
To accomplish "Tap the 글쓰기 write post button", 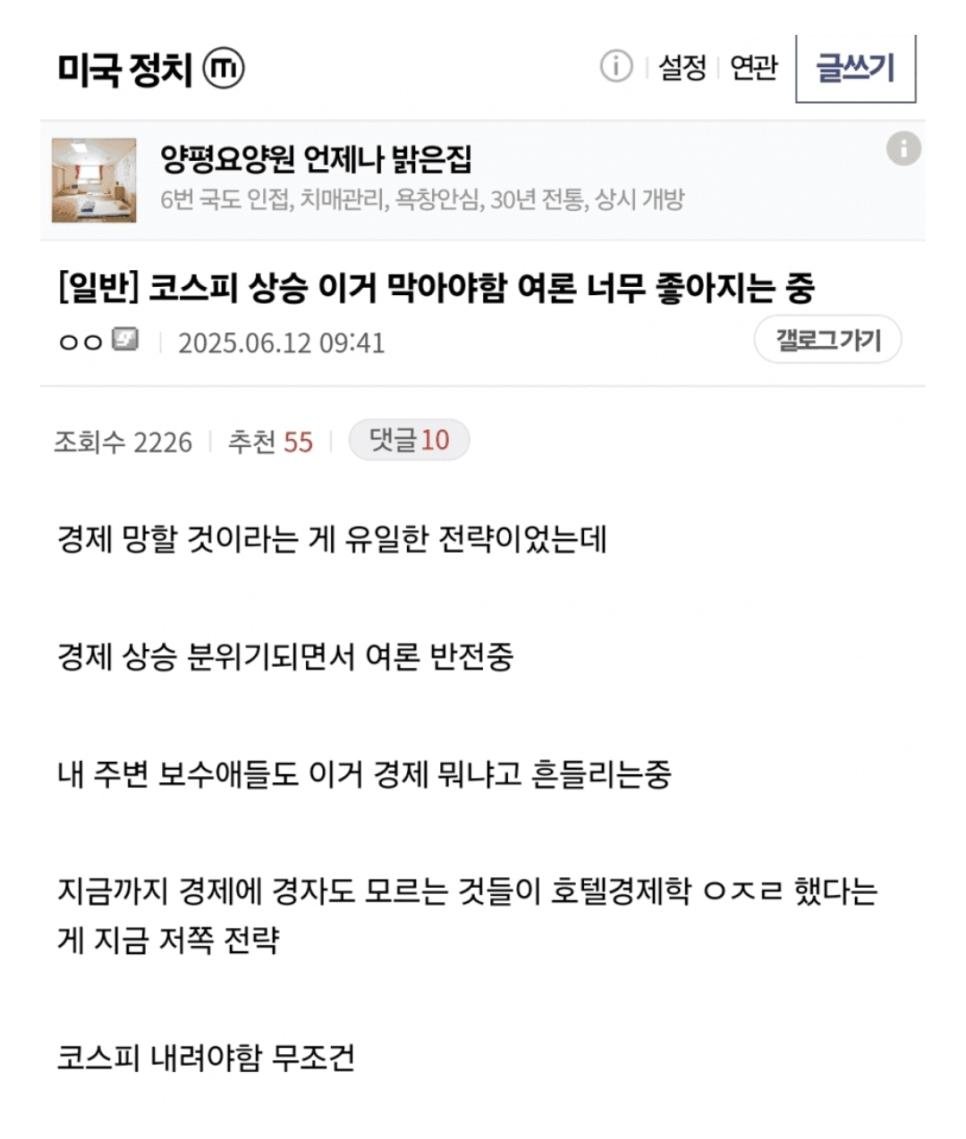I will (855, 68).
